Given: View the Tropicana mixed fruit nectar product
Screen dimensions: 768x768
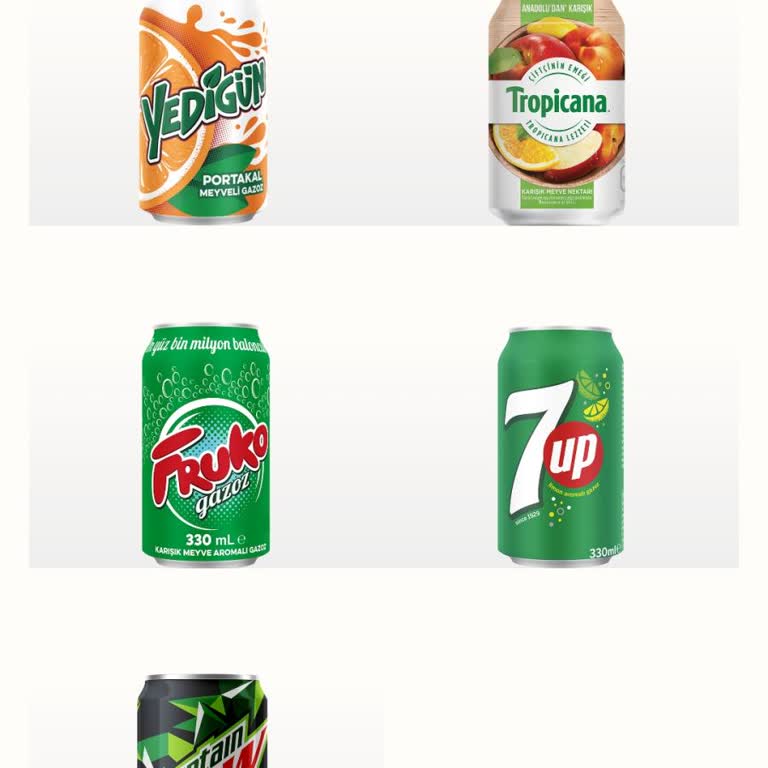Looking at the screenshot, I should tap(557, 110).
